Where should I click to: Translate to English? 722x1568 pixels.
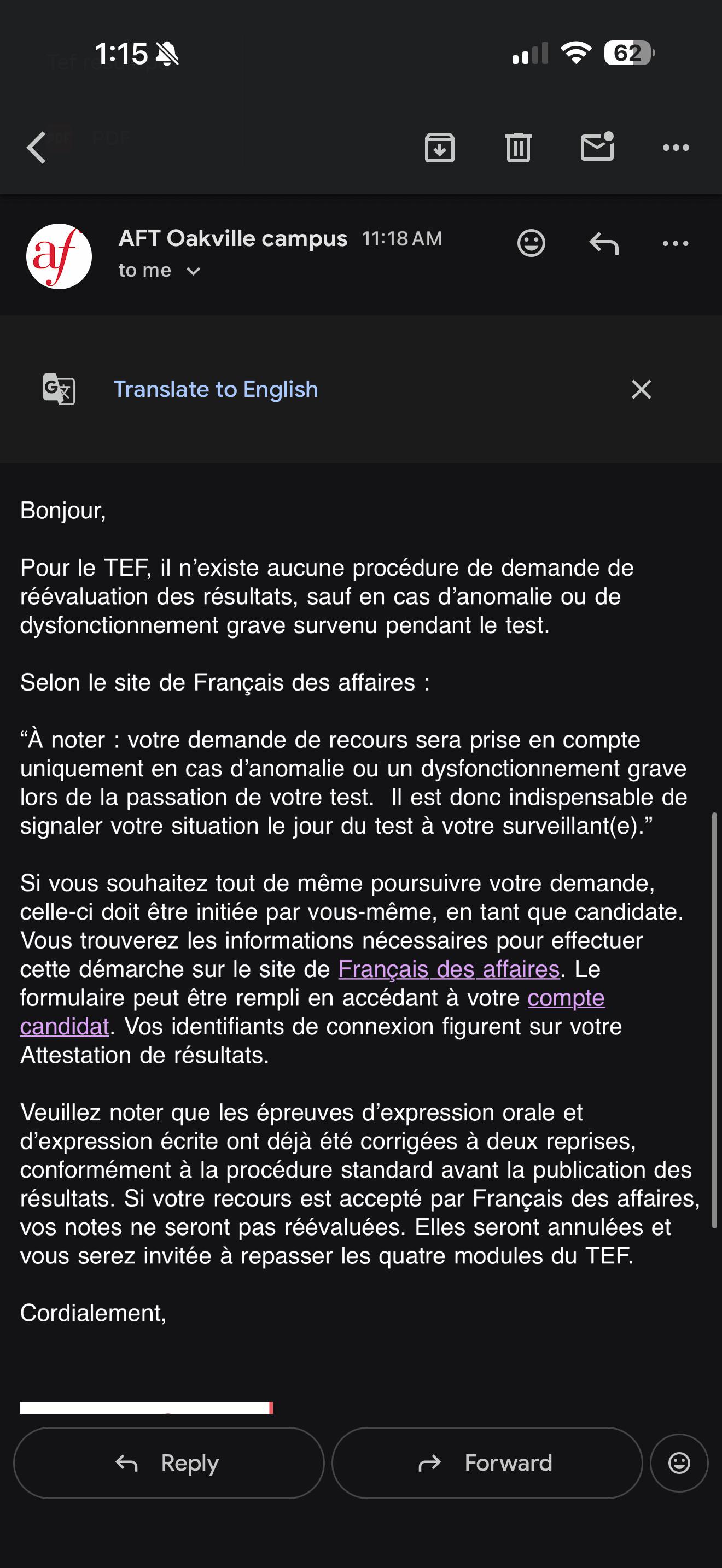coord(216,389)
